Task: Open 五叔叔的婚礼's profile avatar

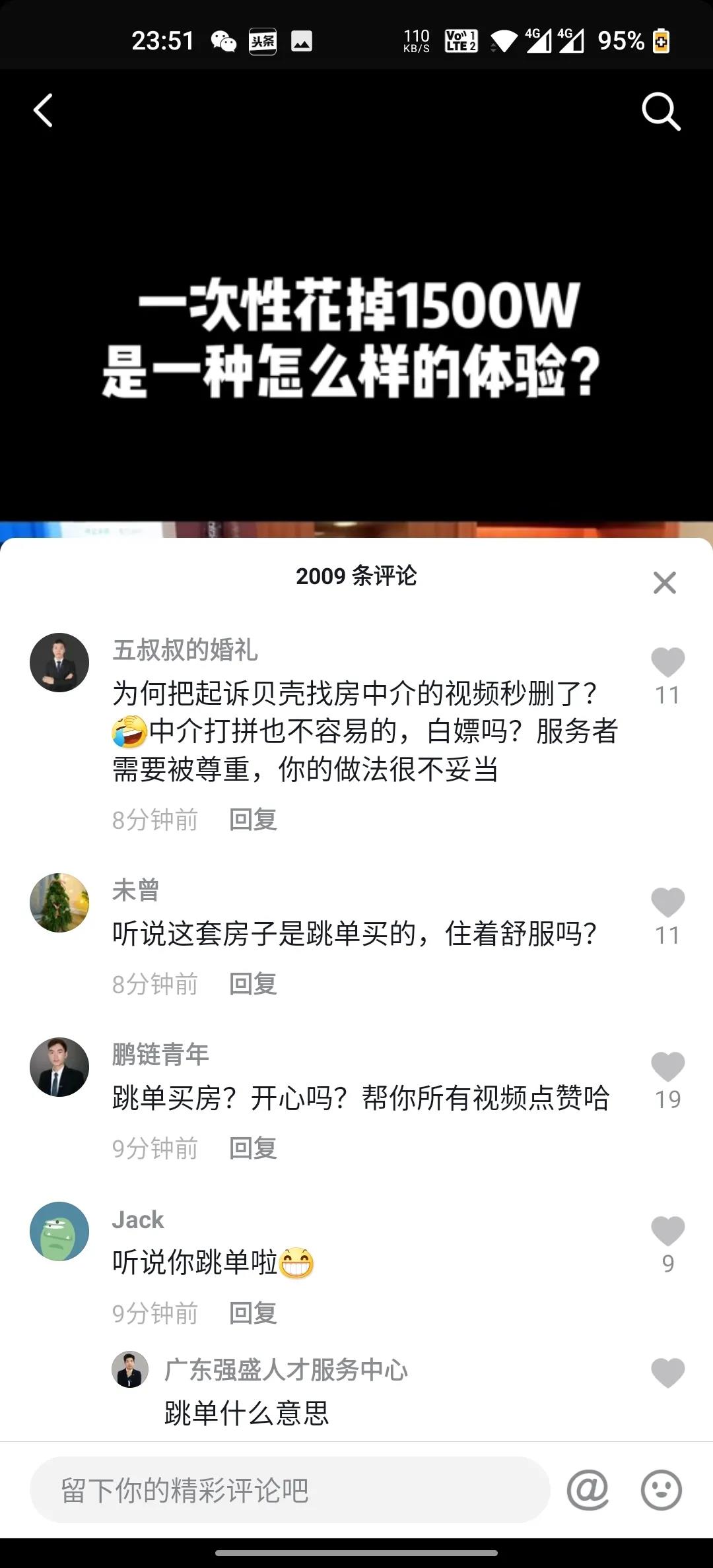Action: coord(59,663)
